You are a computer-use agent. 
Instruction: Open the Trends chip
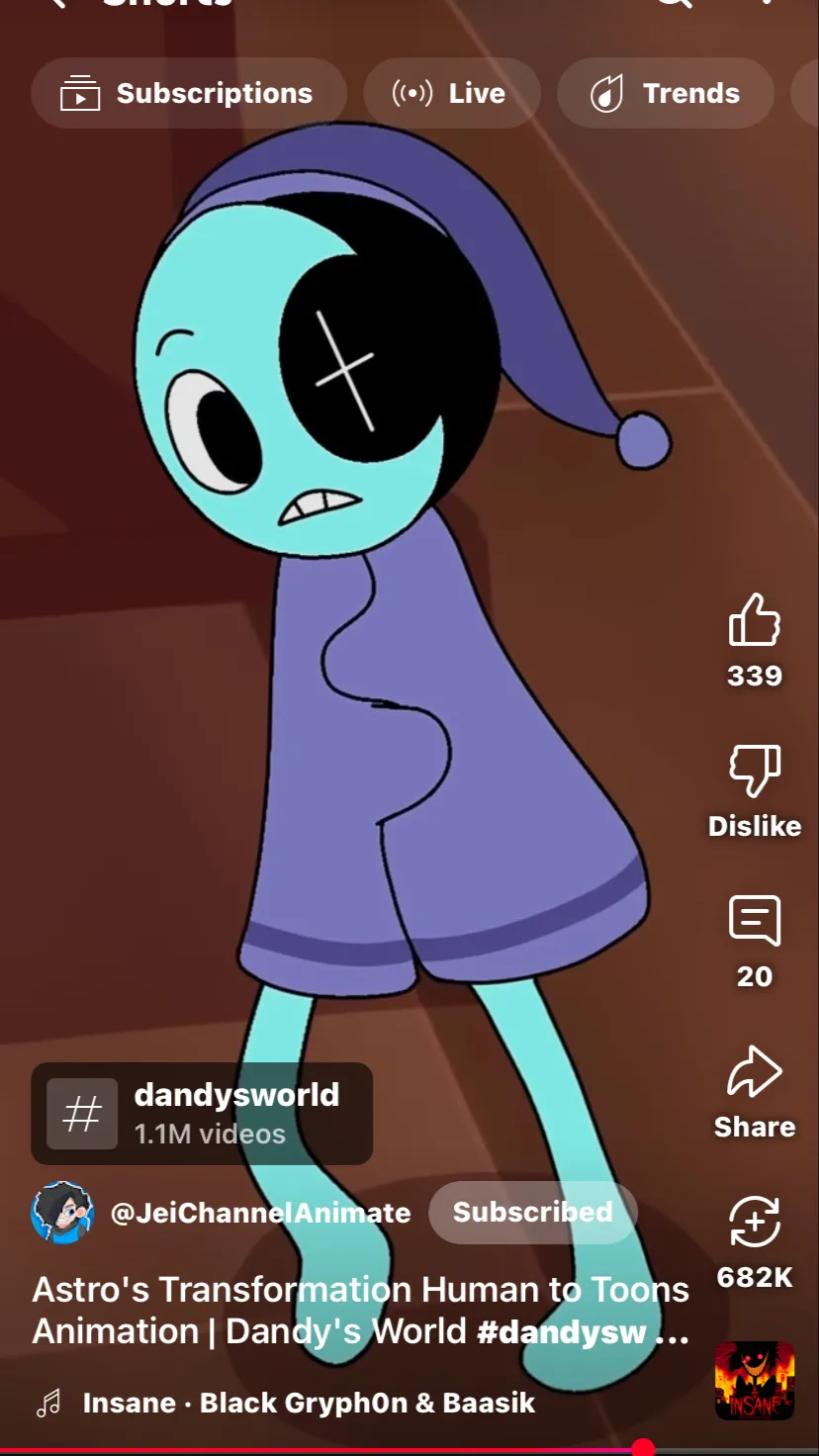click(x=666, y=94)
